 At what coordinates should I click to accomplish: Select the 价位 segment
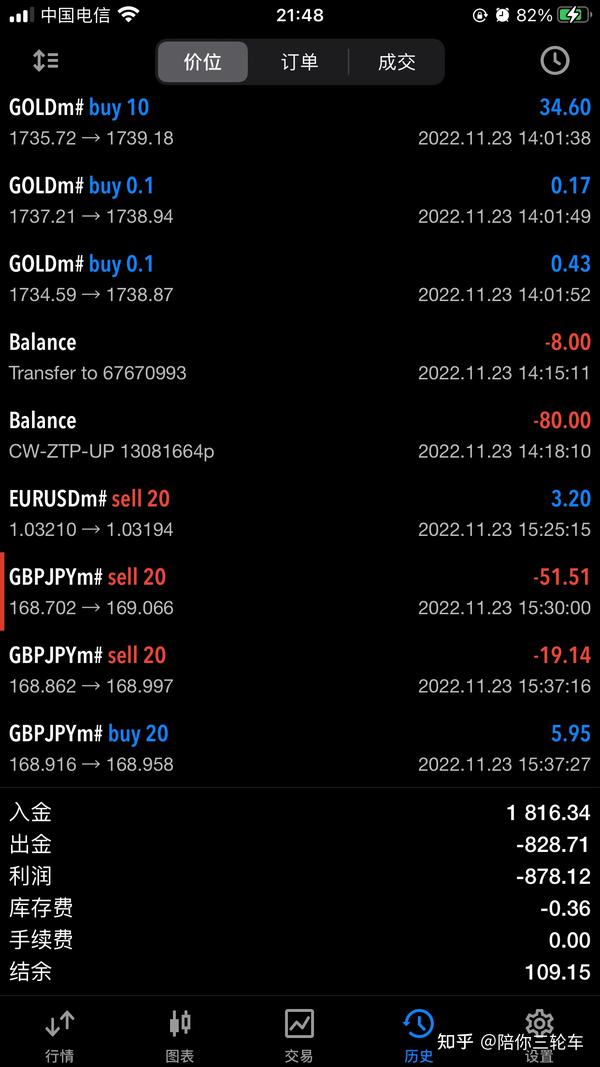(x=203, y=62)
